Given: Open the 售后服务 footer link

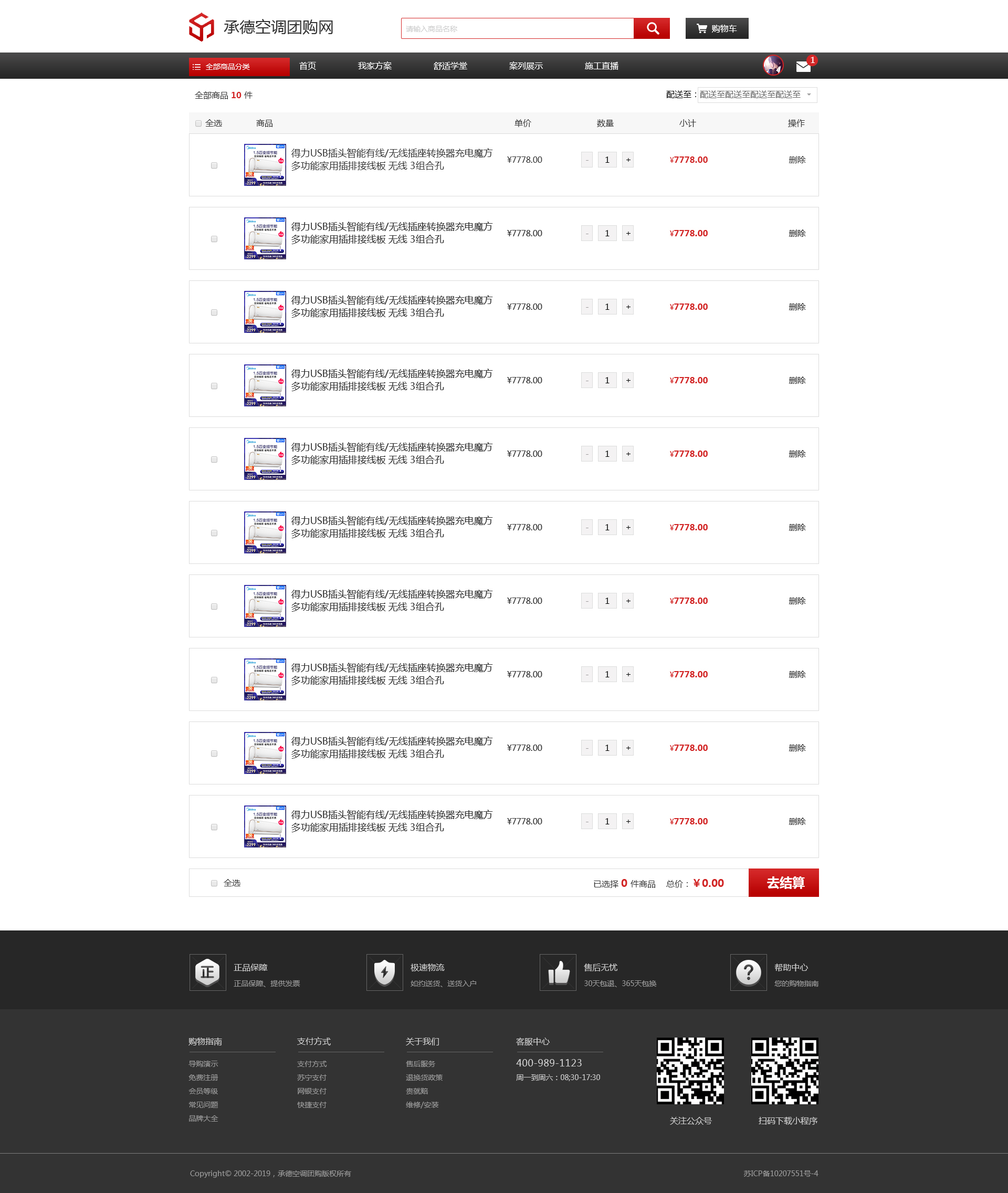Looking at the screenshot, I should [x=420, y=1064].
